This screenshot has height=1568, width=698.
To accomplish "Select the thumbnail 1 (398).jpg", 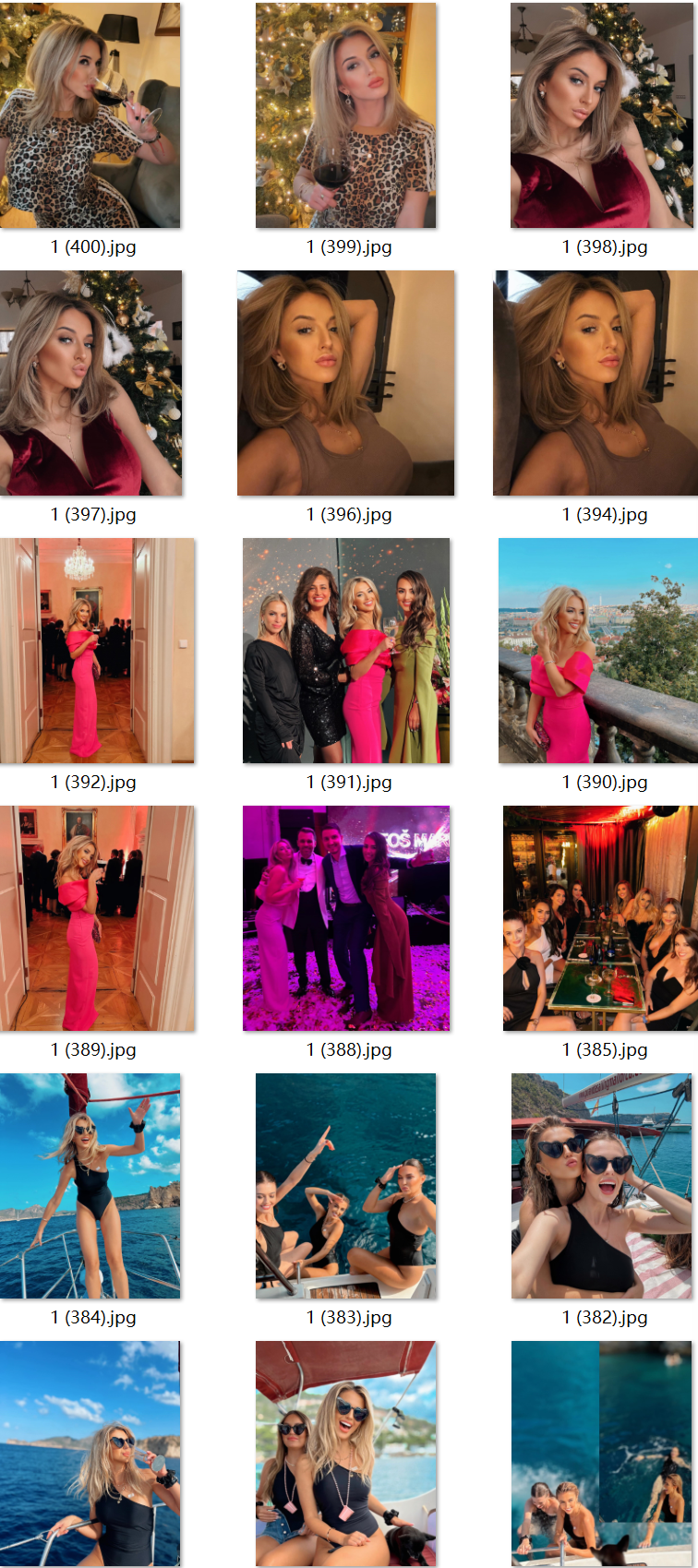I will coord(601,115).
